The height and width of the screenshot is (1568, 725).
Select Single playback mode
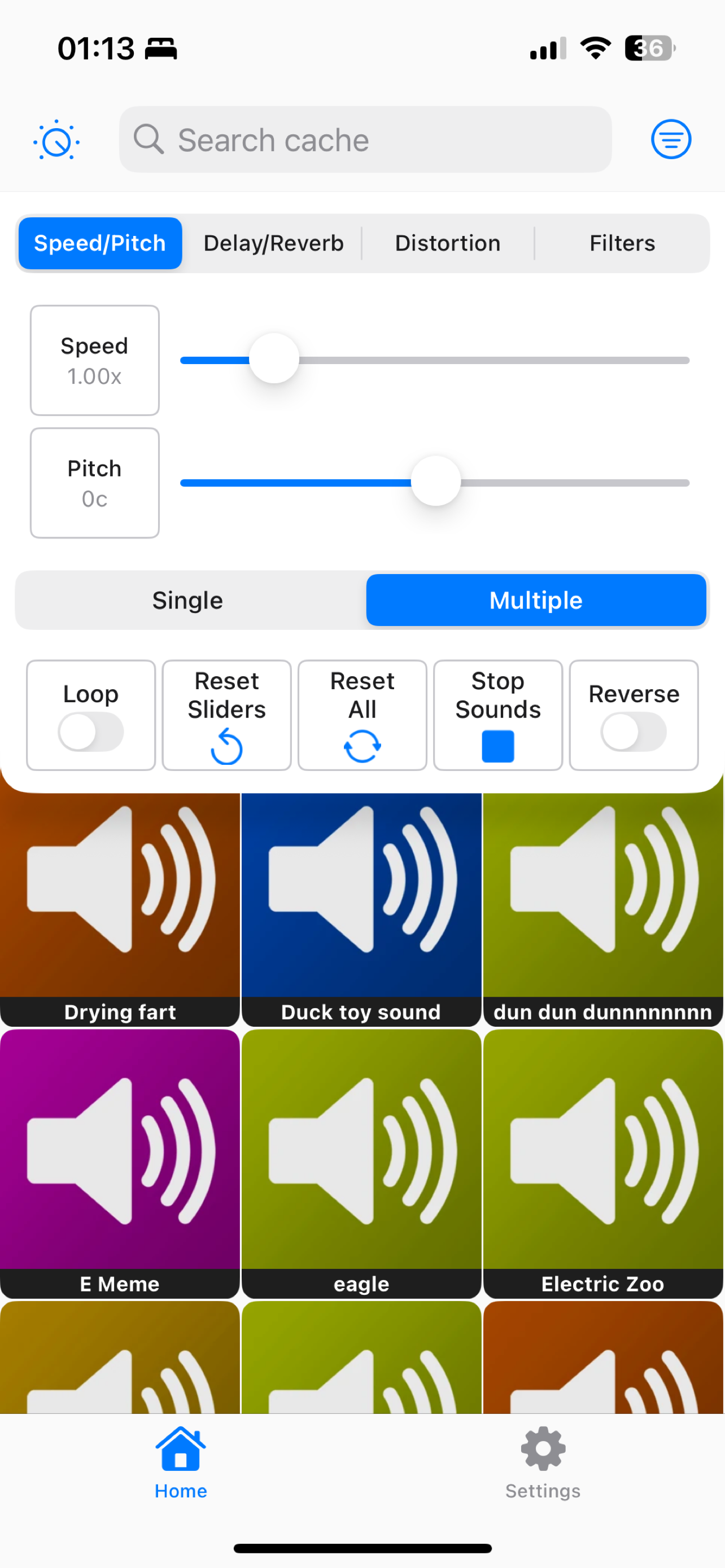(187, 599)
